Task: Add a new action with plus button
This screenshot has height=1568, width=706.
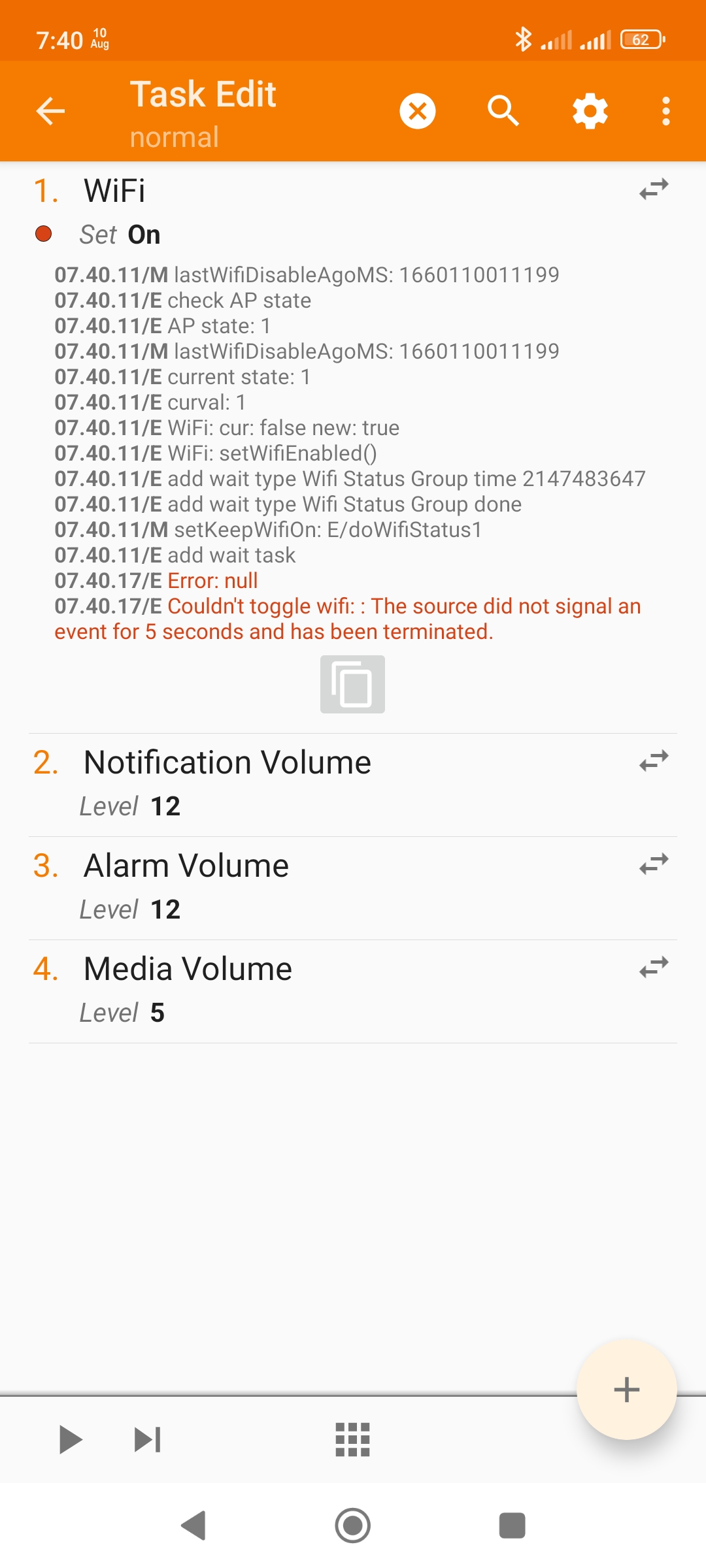Action: 626,1390
